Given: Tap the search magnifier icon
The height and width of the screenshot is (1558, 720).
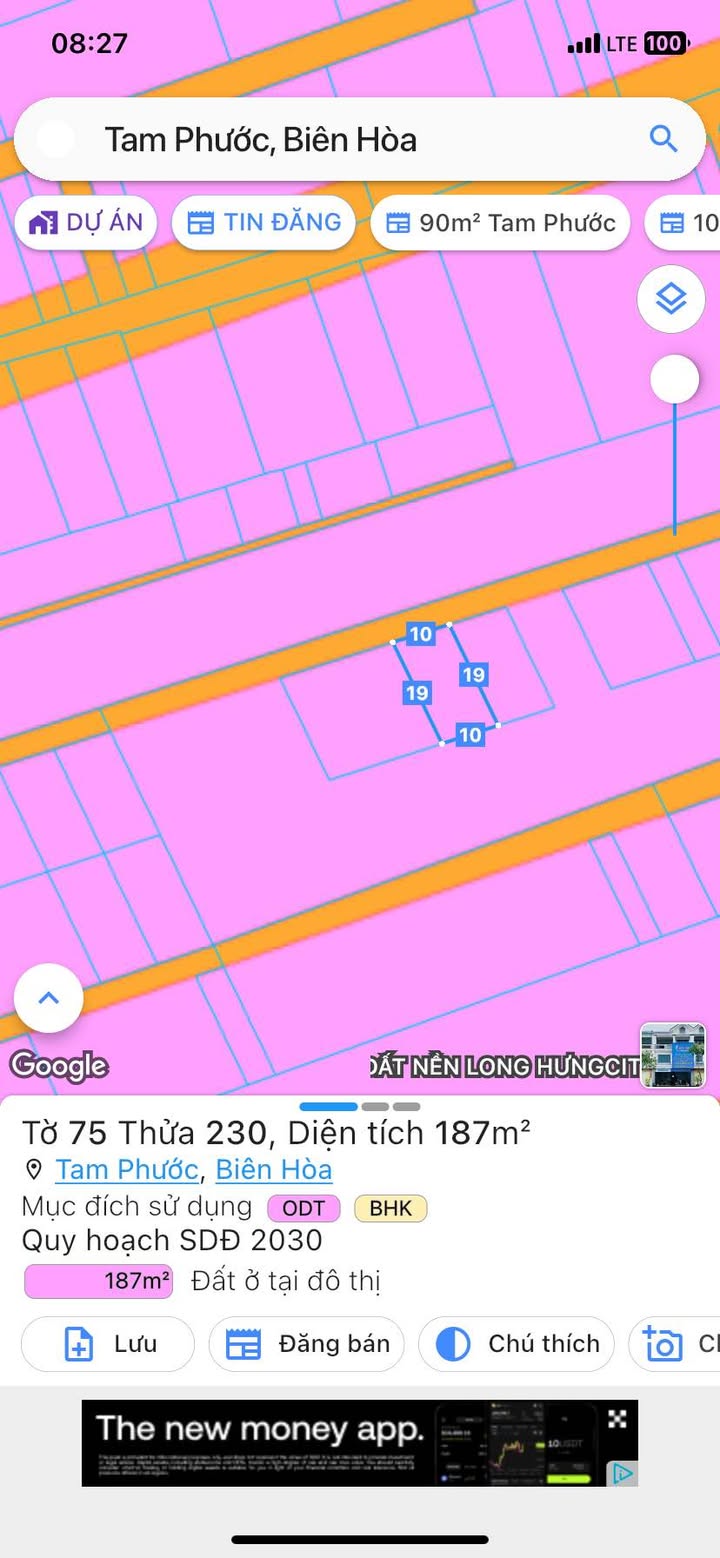Looking at the screenshot, I should pos(664,138).
